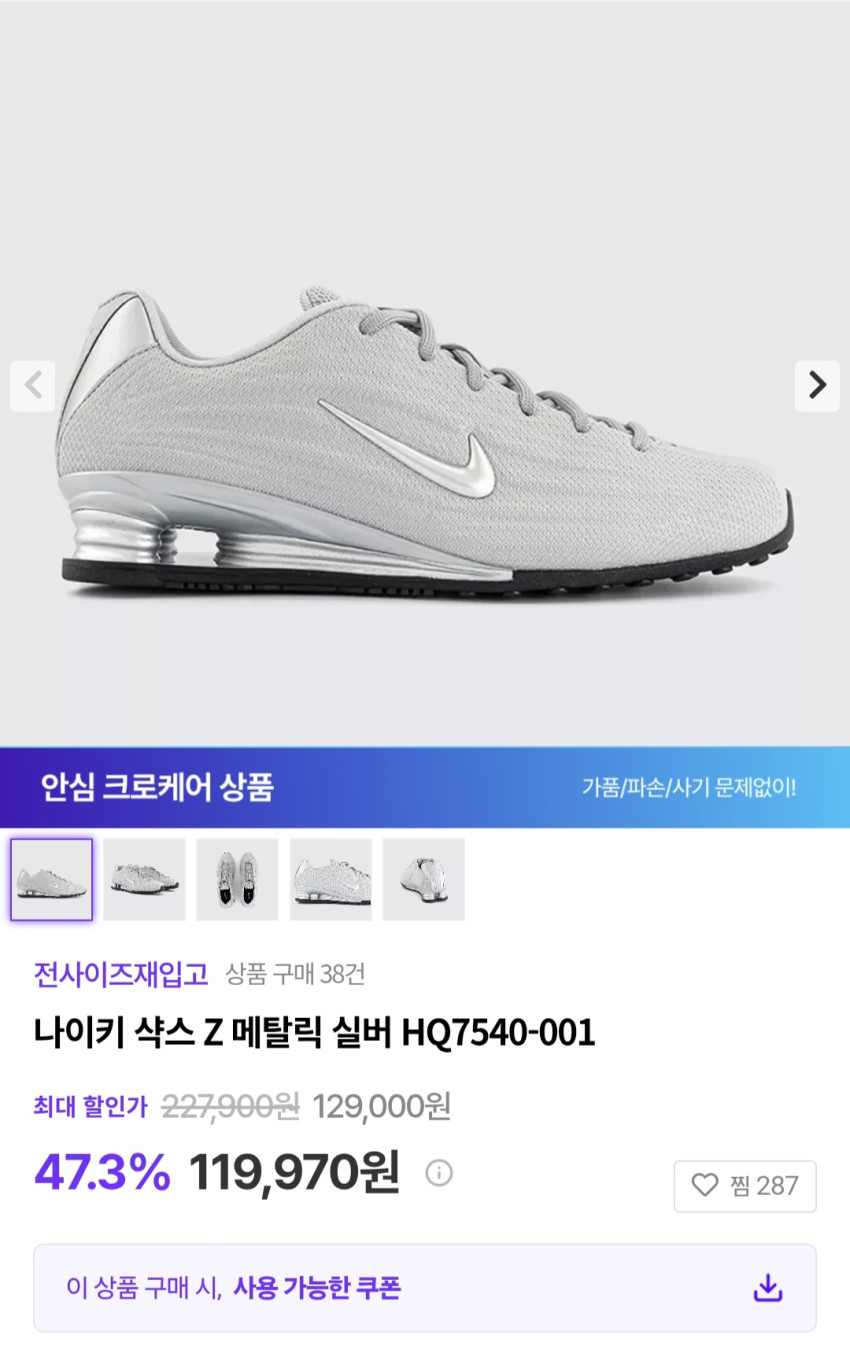Open the fourth shoe thumbnail
The image size is (850, 1350).
[x=330, y=879]
